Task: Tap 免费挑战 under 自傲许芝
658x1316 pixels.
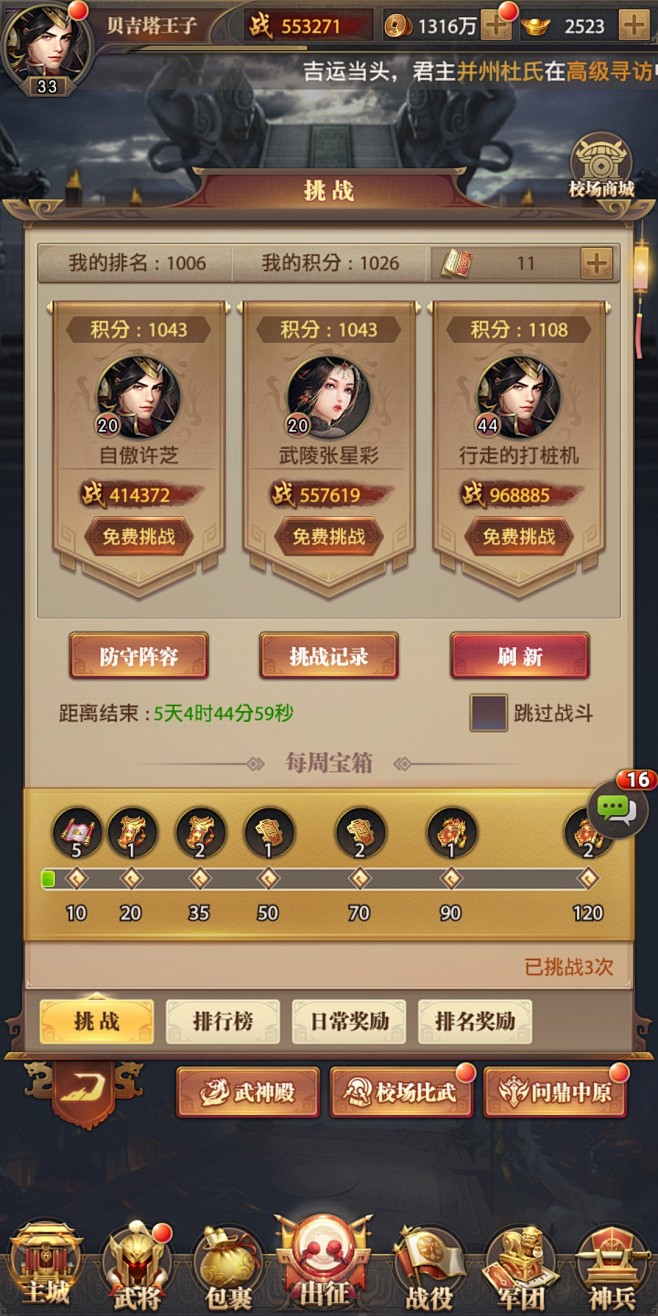Action: 138,537
